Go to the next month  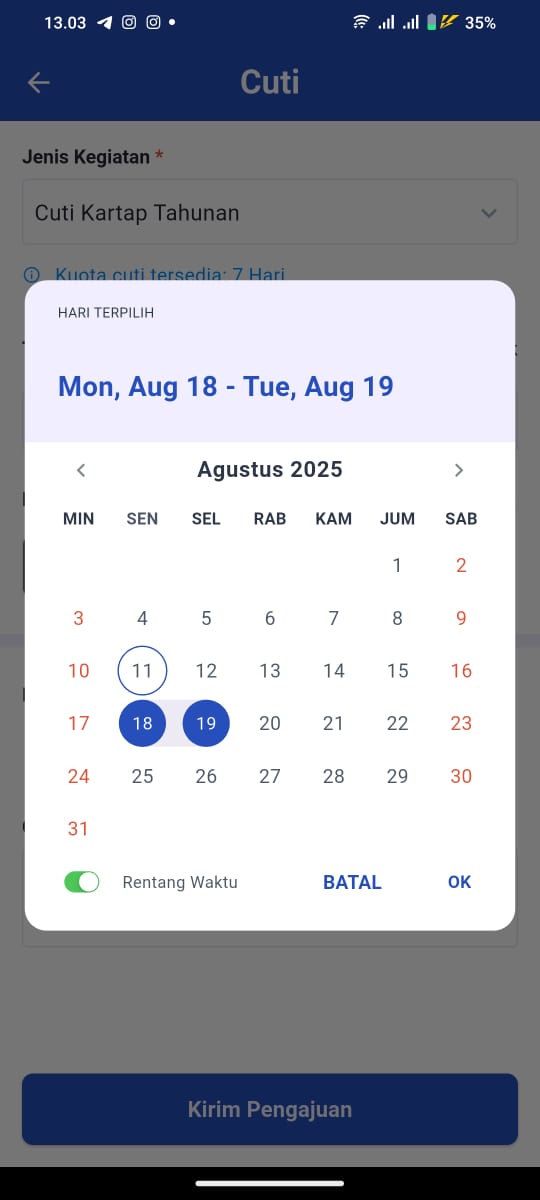[x=459, y=470]
